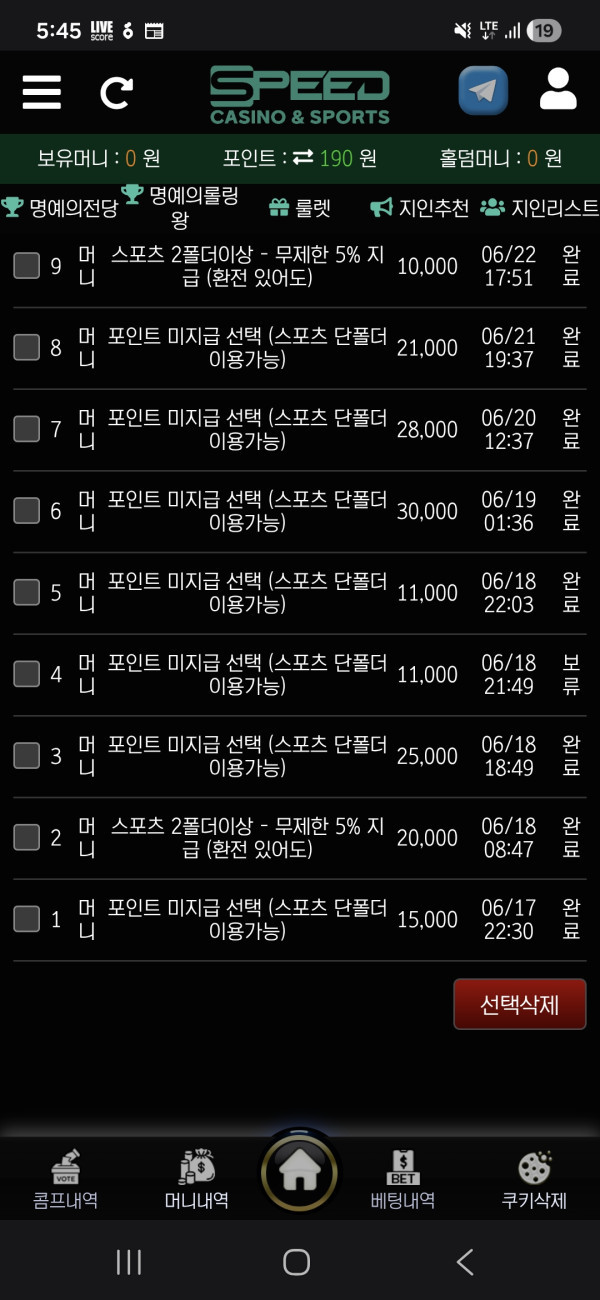Select the checkbox for row 6
This screenshot has height=1300, width=600.
click(x=27, y=510)
